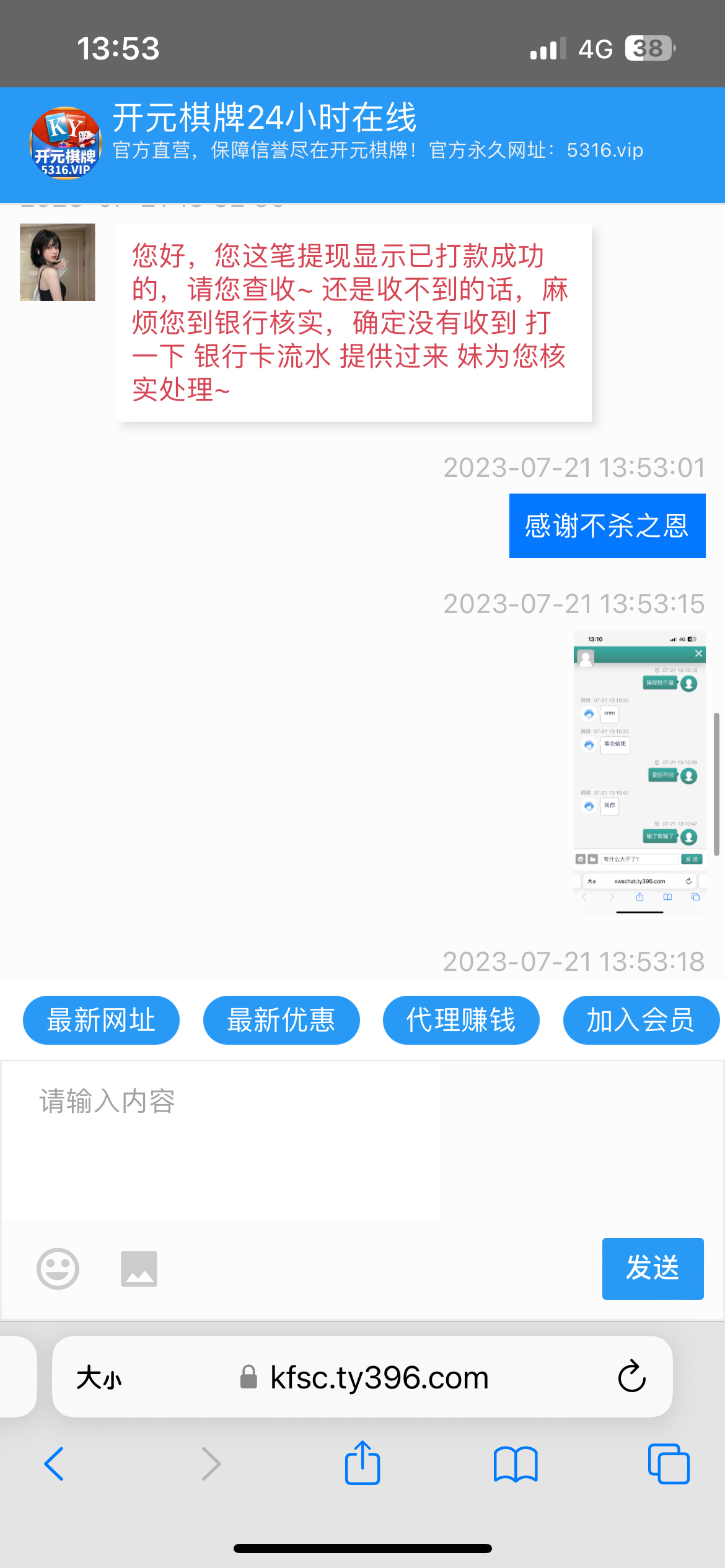
Task: Select the 最新优惠 chip
Action: click(281, 1020)
